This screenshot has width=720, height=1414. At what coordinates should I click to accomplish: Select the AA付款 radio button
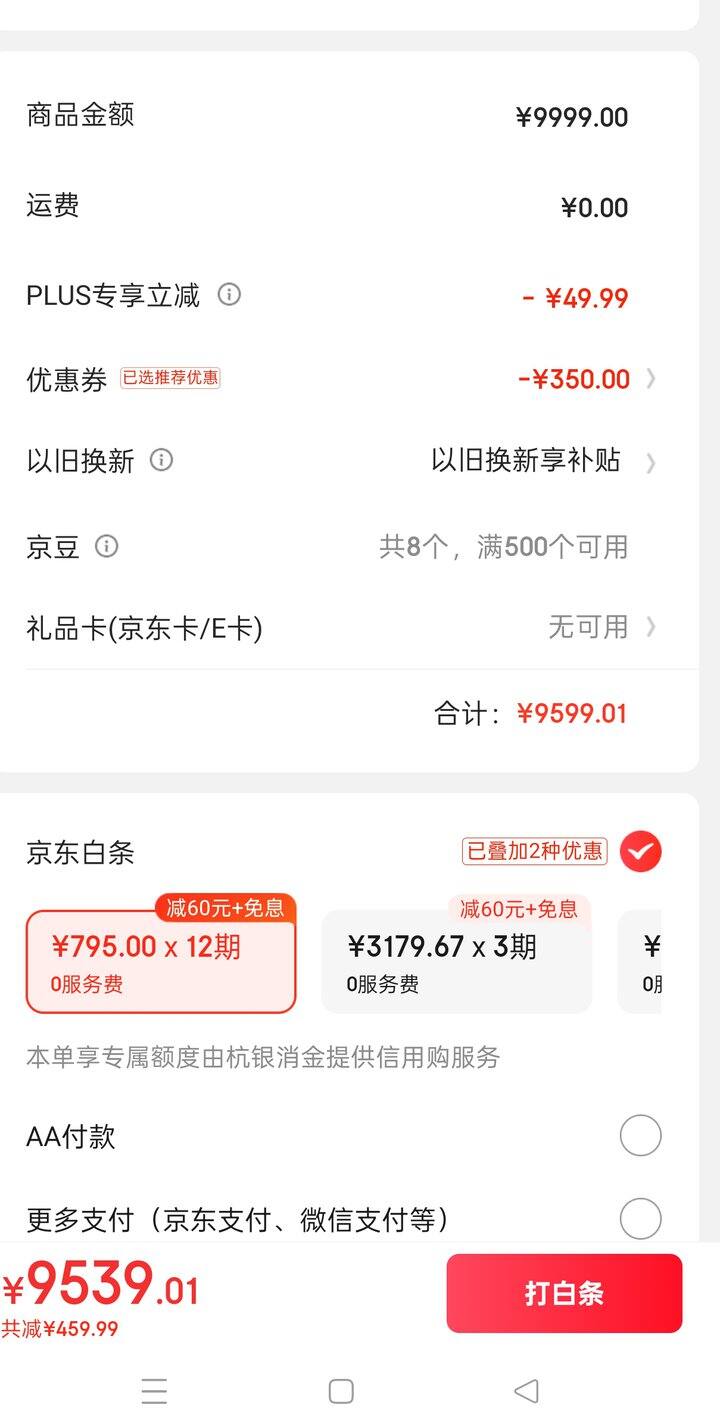pos(640,1136)
